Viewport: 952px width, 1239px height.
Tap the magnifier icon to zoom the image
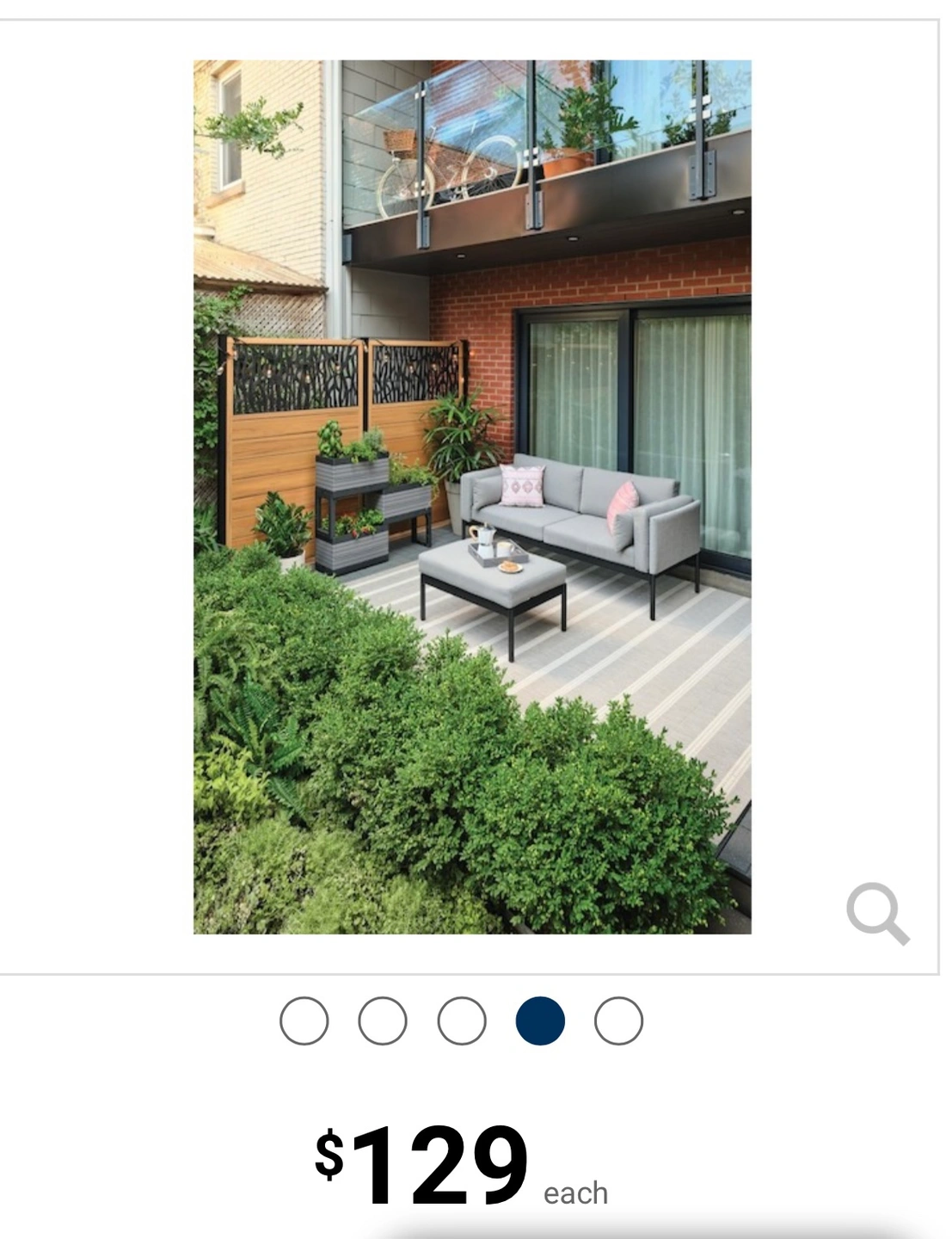tap(876, 913)
